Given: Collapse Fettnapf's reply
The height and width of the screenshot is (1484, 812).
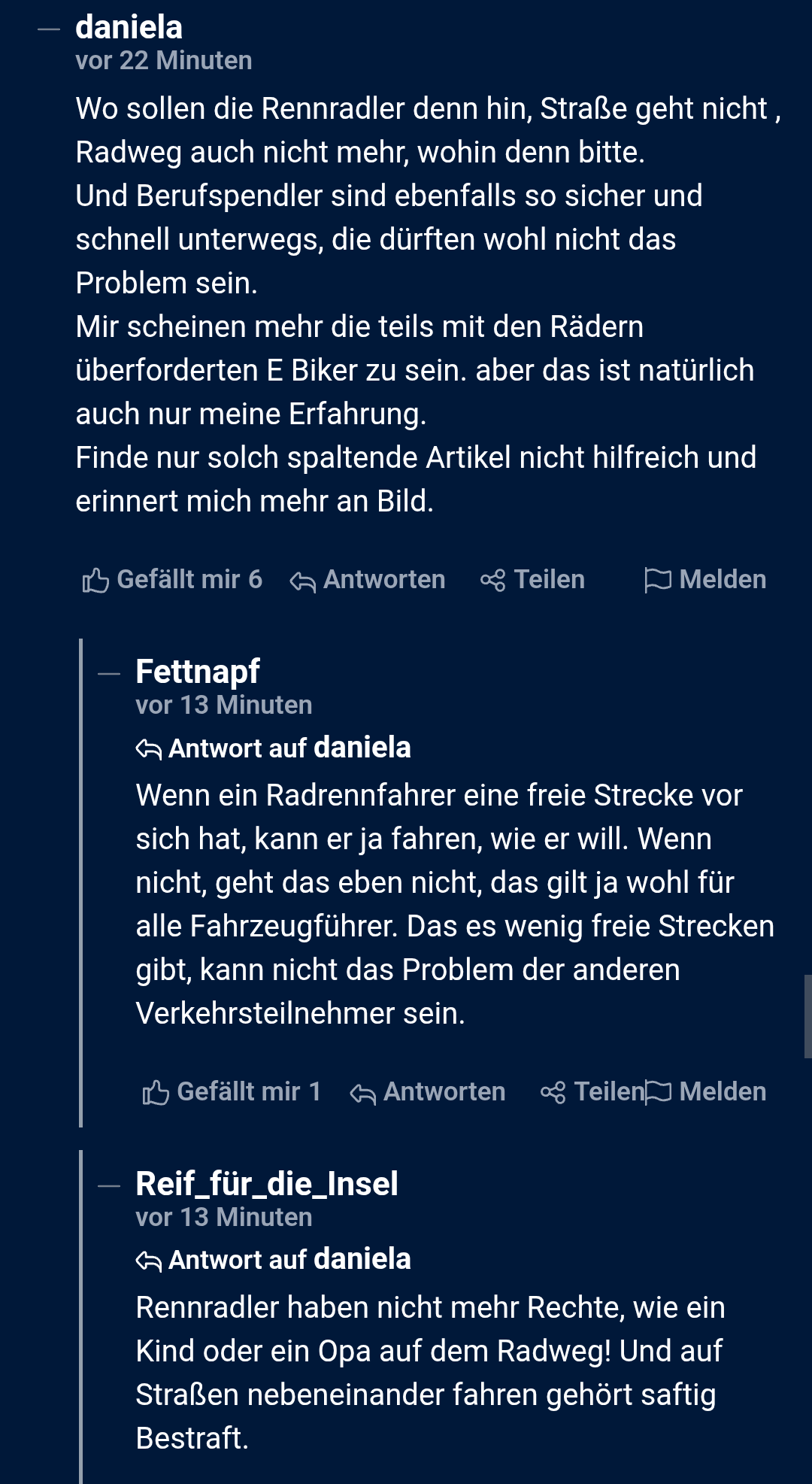Looking at the screenshot, I should pos(109,674).
